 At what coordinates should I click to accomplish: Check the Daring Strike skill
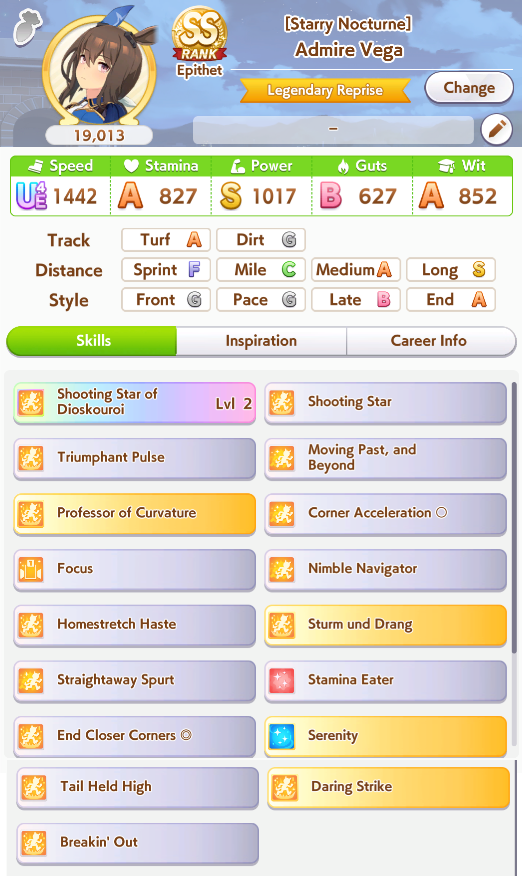388,787
